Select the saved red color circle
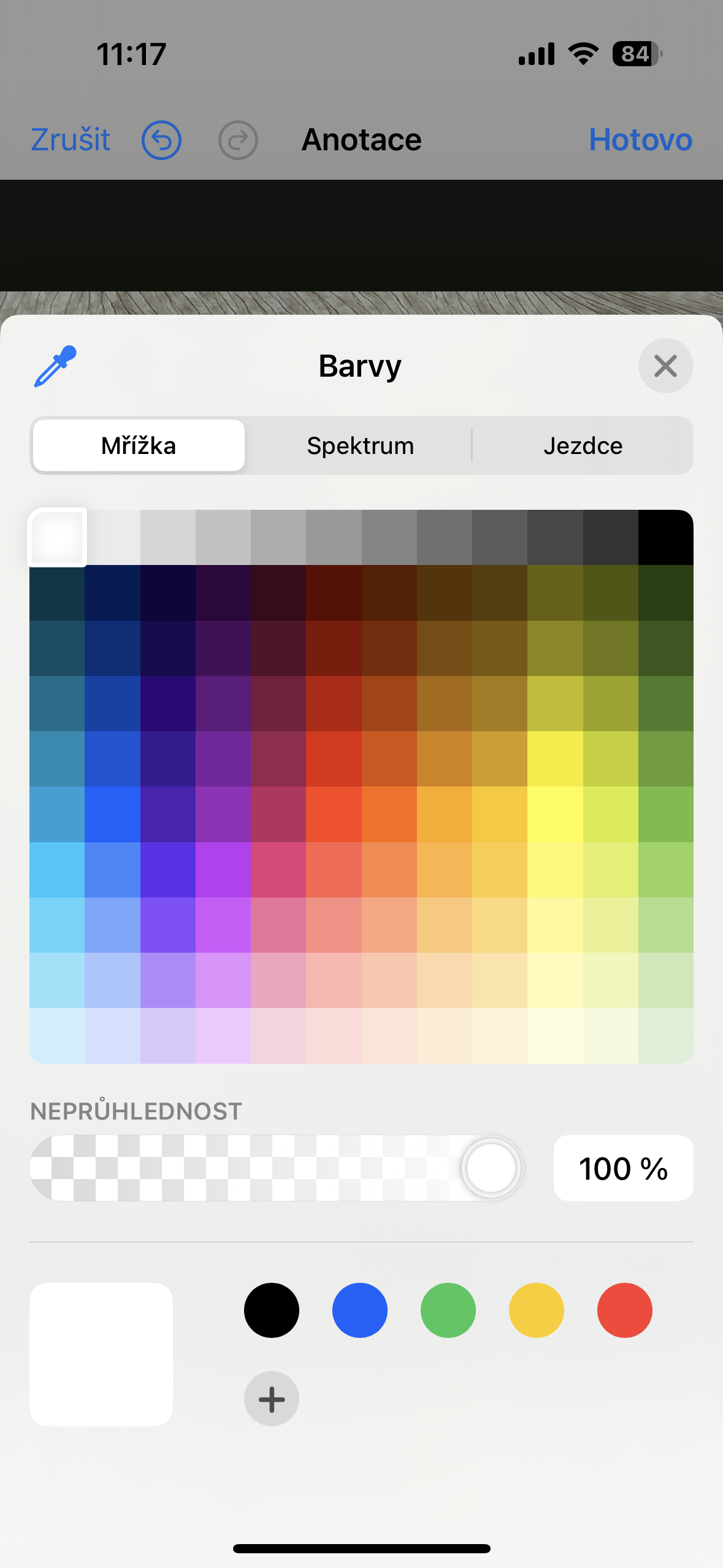Screen dimensions: 723x1568 (623, 1310)
